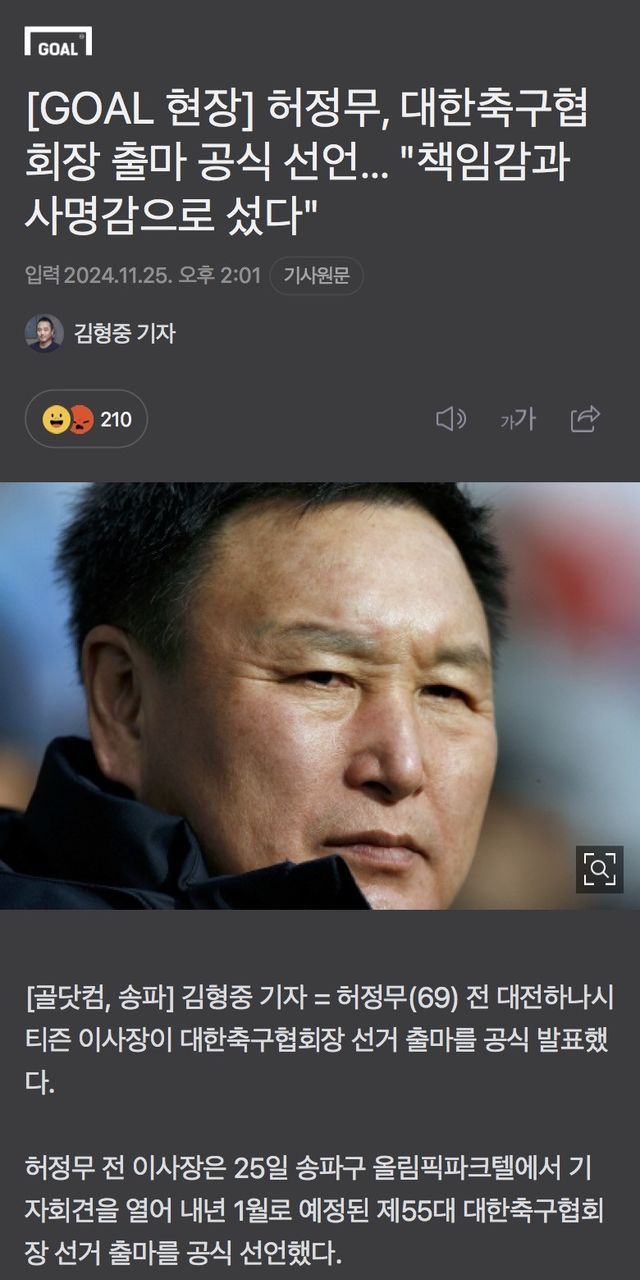
Task: Listen to the article with the speaker icon
Action: [x=451, y=419]
